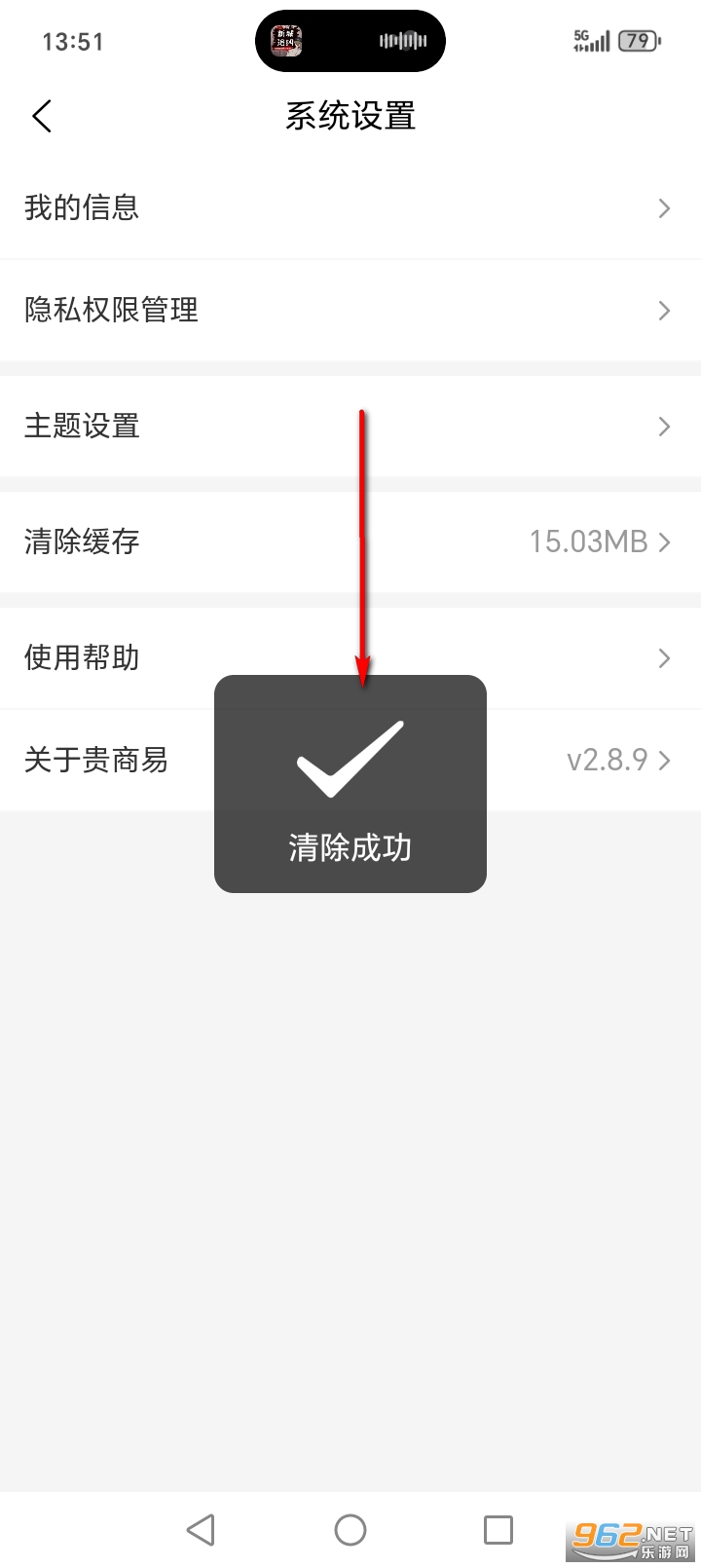This screenshot has width=701, height=1568.
Task: Open the 系统设置 title area
Action: point(350,115)
